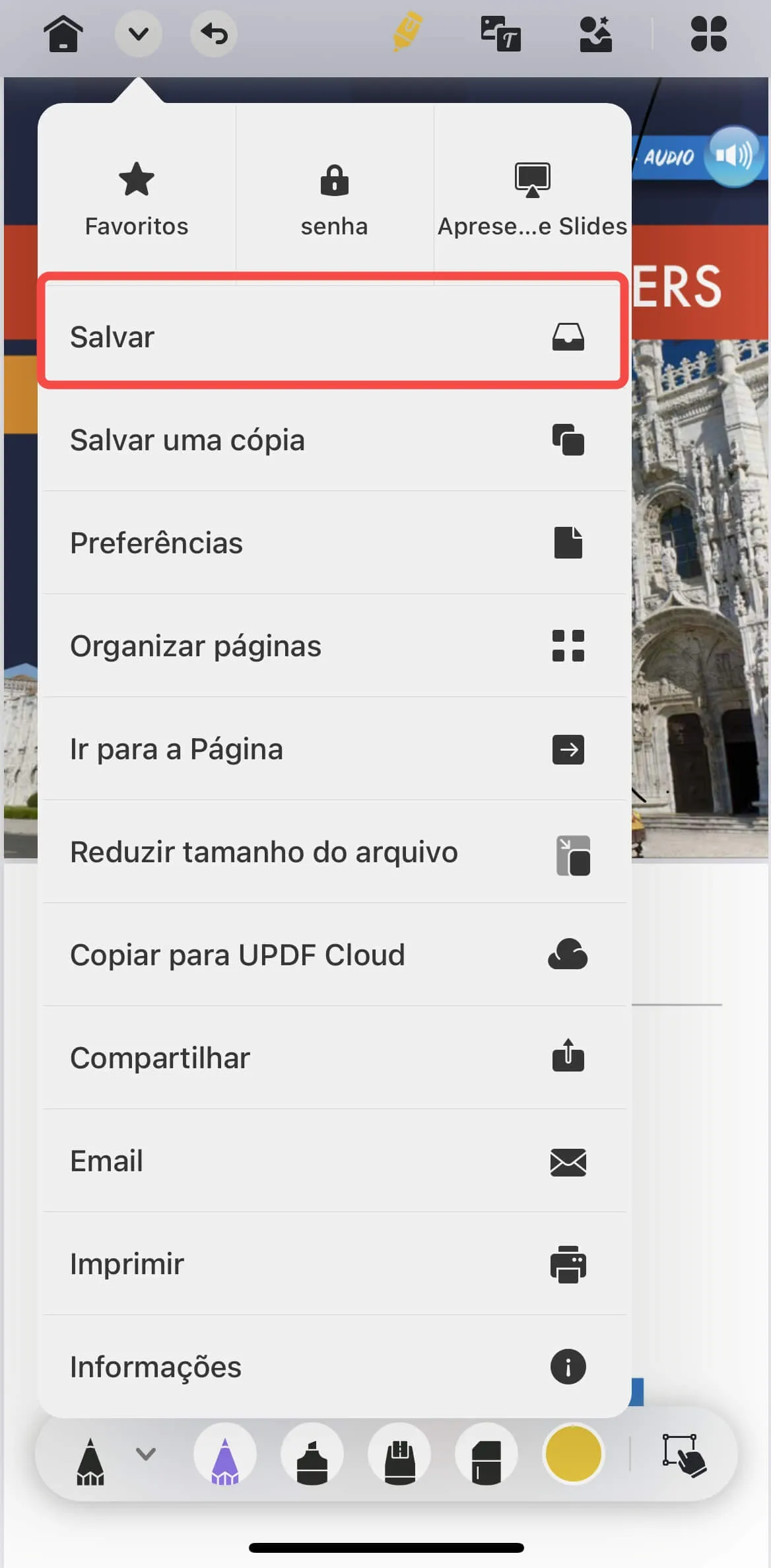Set a document senha
The image size is (771, 1568).
coord(334,198)
